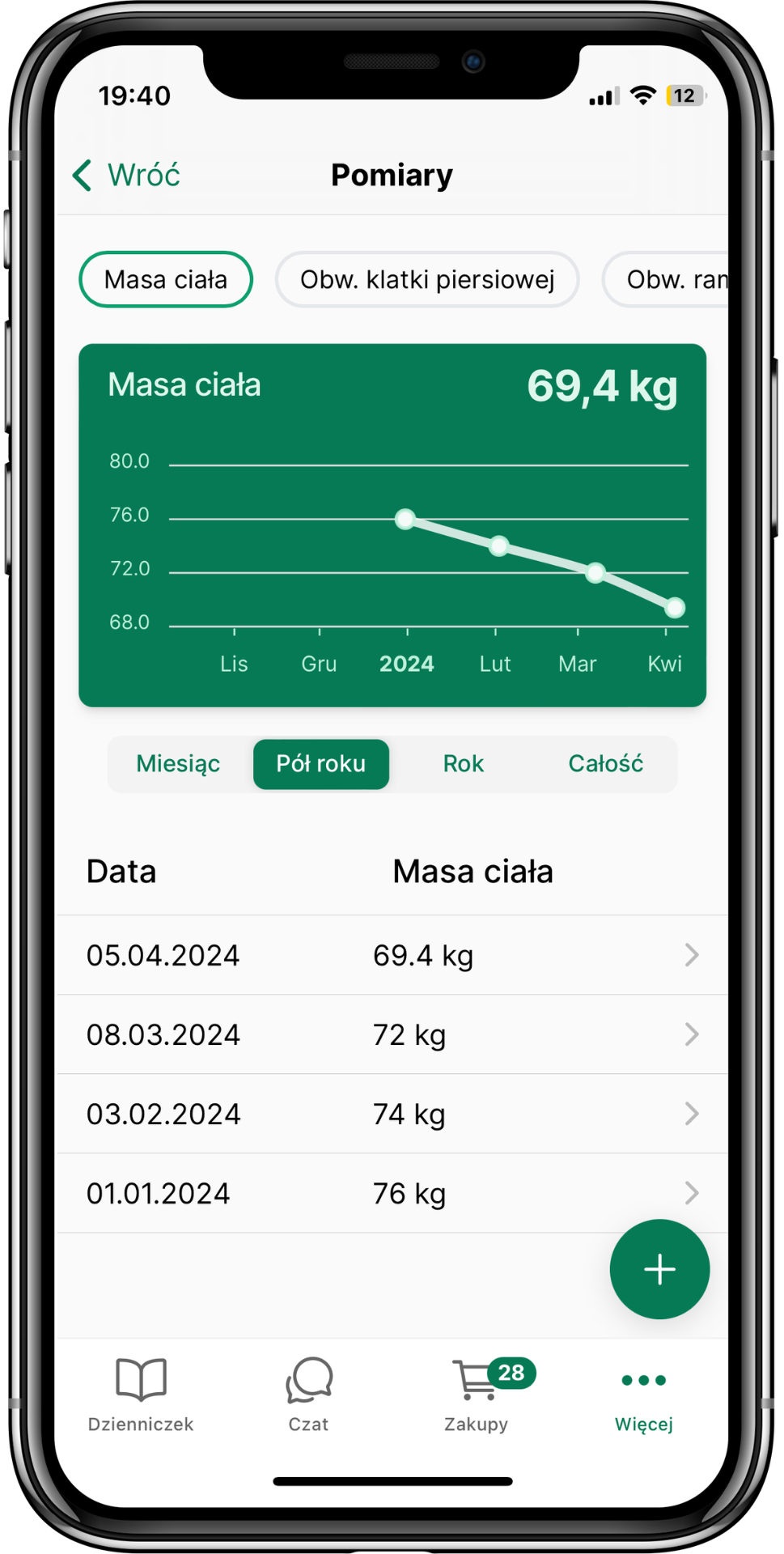Open the 03.02.2024 measurement entry
Image resolution: width=784 pixels, height=1554 pixels.
pyautogui.click(x=392, y=1114)
